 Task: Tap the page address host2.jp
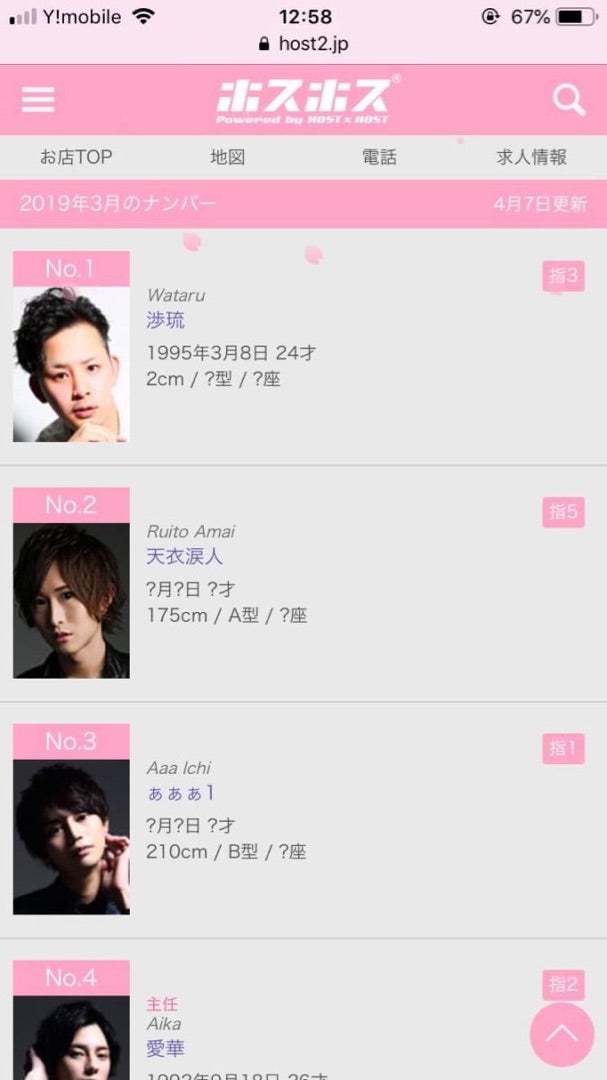(x=313, y=44)
